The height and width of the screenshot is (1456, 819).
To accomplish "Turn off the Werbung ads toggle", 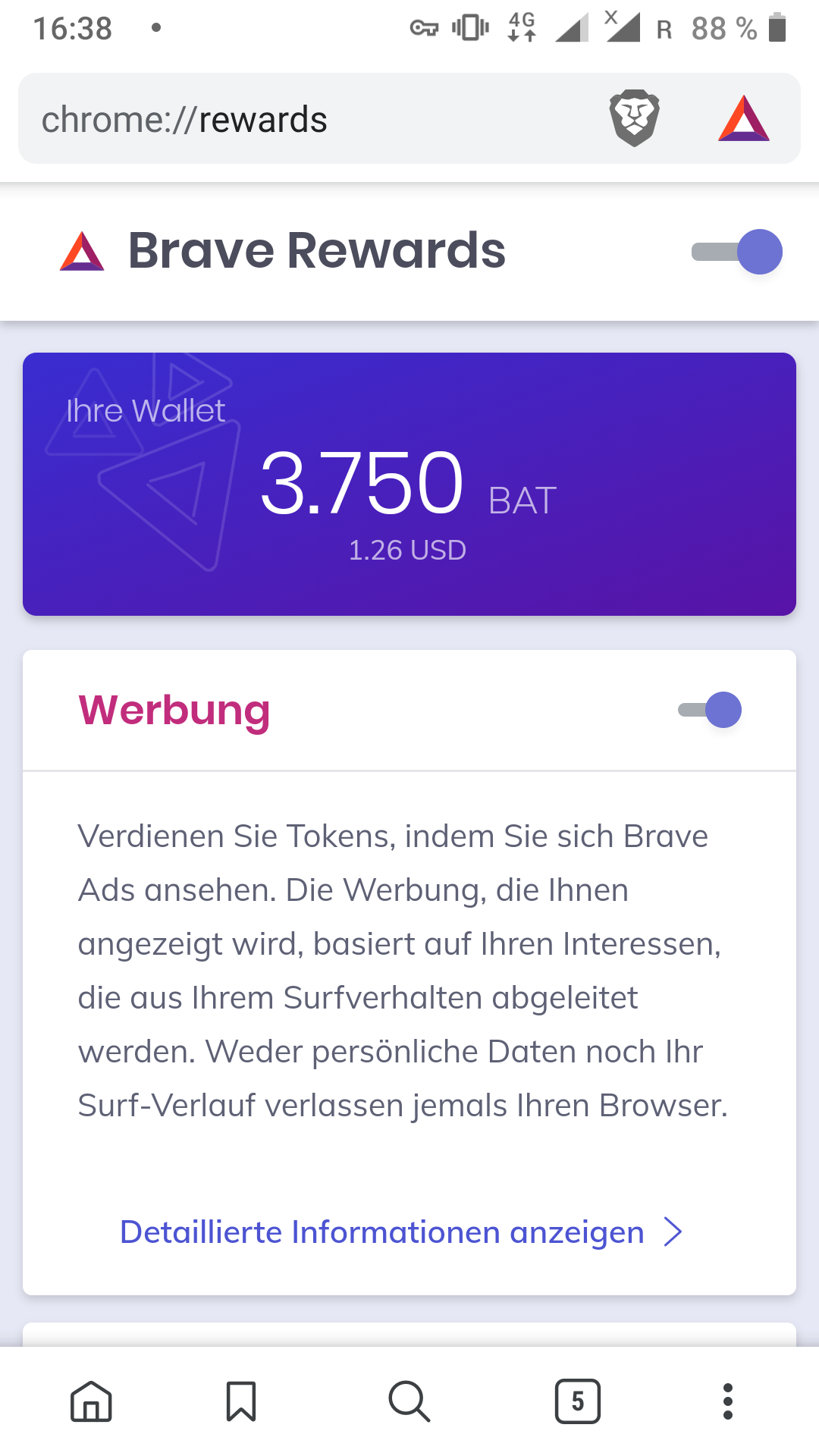I will click(711, 710).
